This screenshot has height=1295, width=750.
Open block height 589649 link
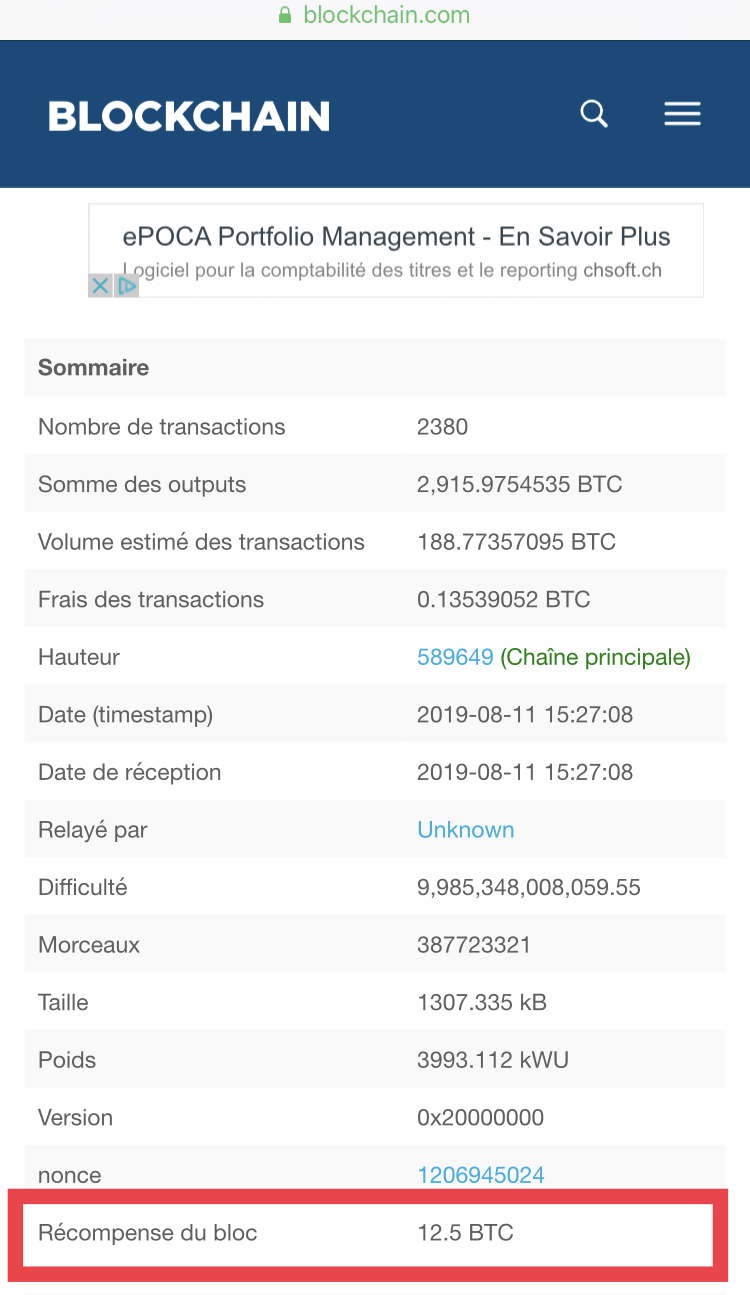(455, 657)
